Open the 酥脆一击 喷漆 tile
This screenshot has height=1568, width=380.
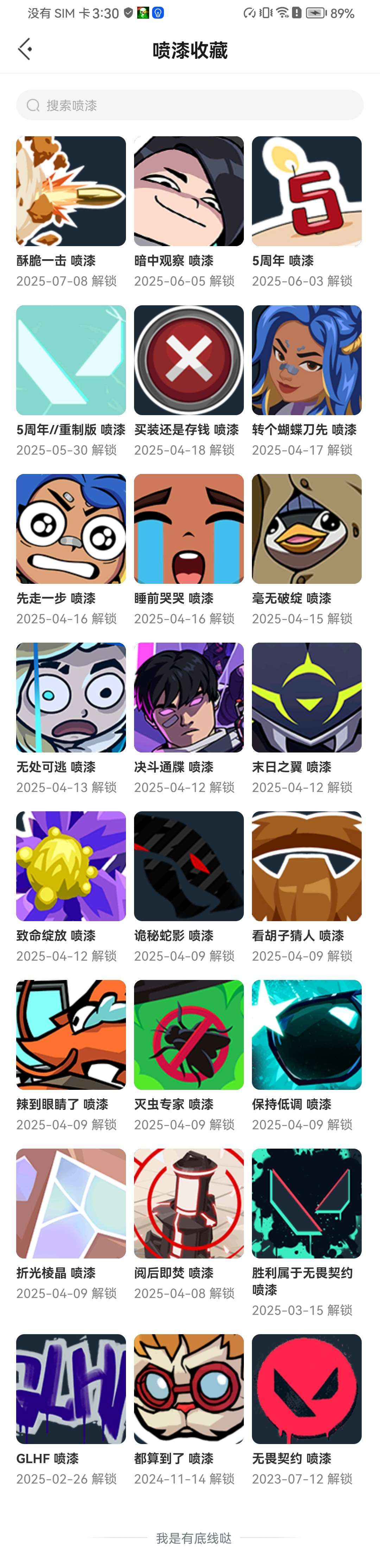point(71,191)
